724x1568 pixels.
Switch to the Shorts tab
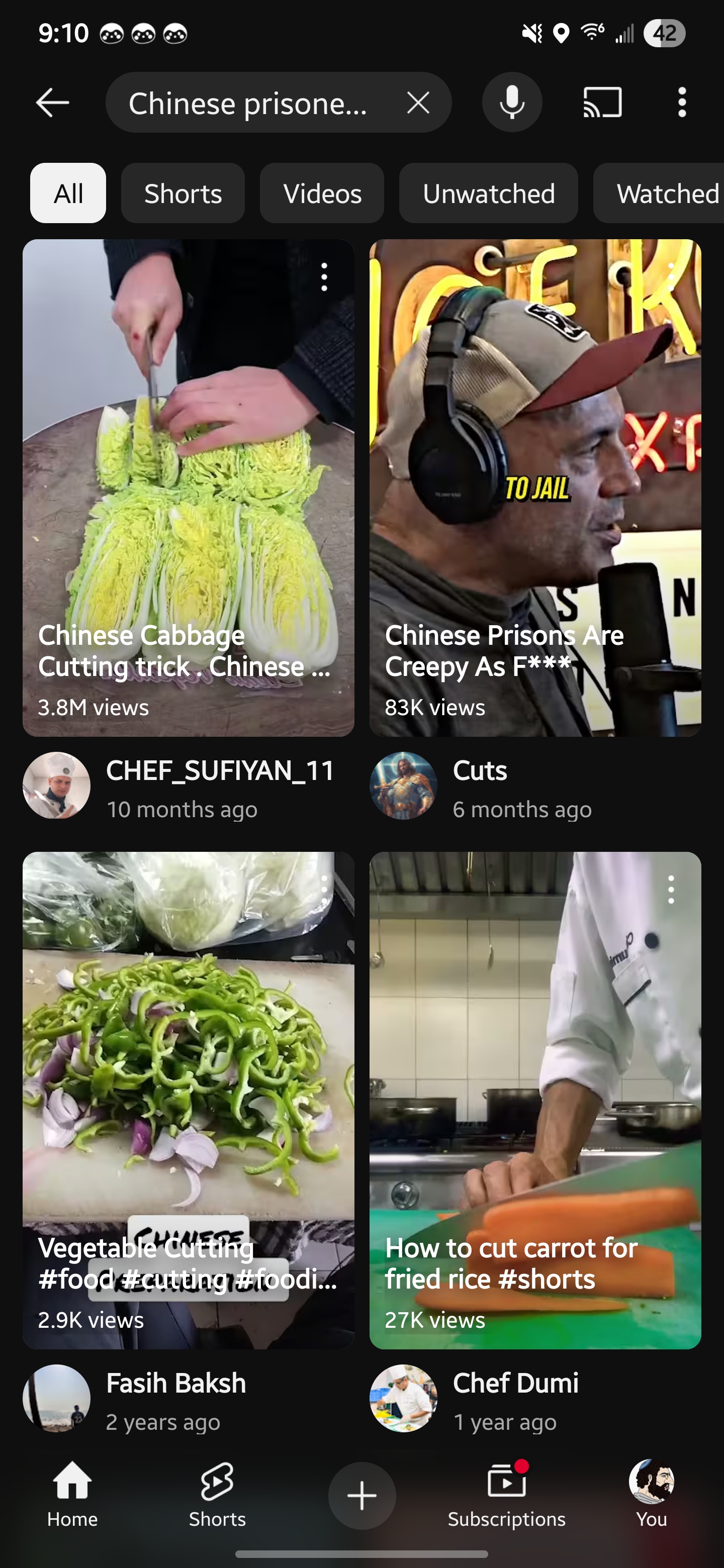[x=217, y=1495]
